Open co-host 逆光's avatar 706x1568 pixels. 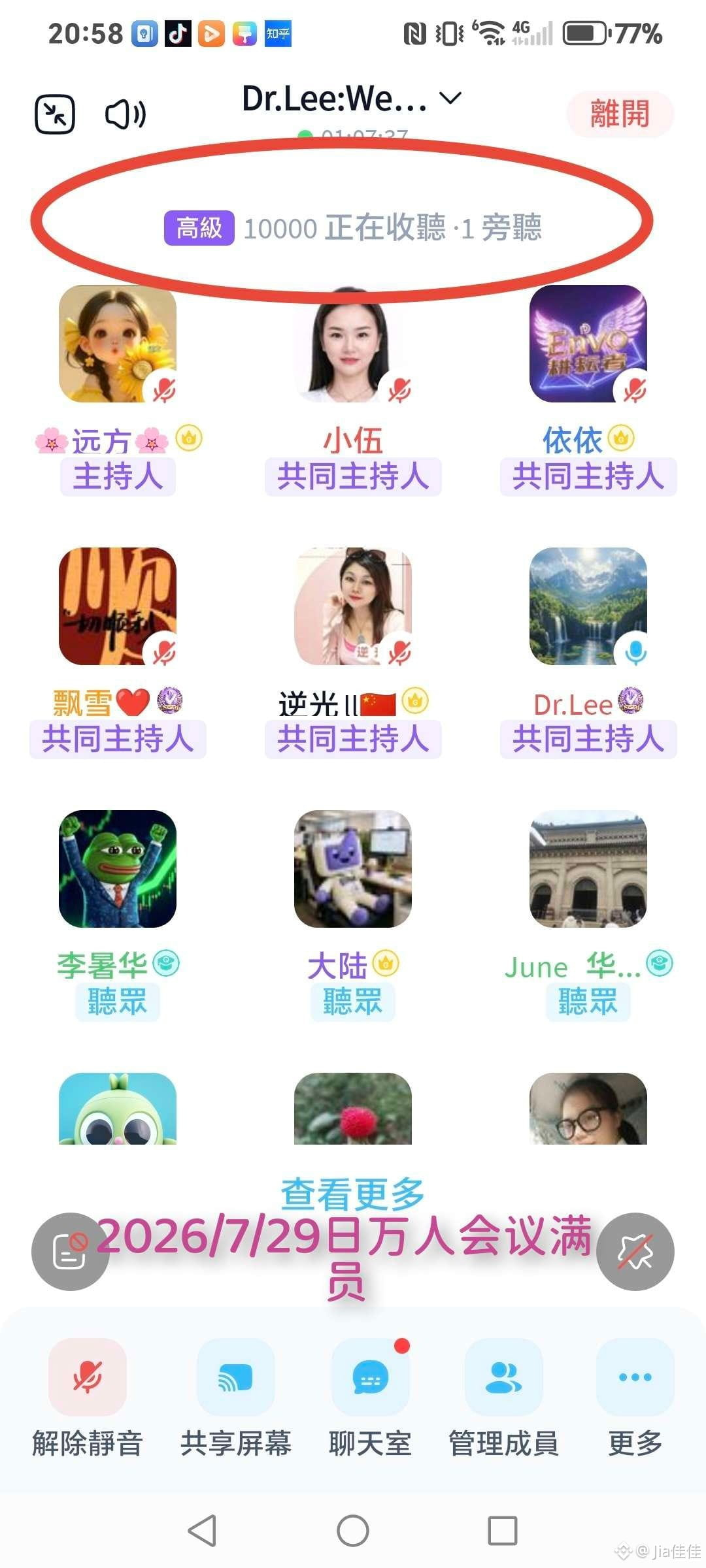(x=353, y=606)
